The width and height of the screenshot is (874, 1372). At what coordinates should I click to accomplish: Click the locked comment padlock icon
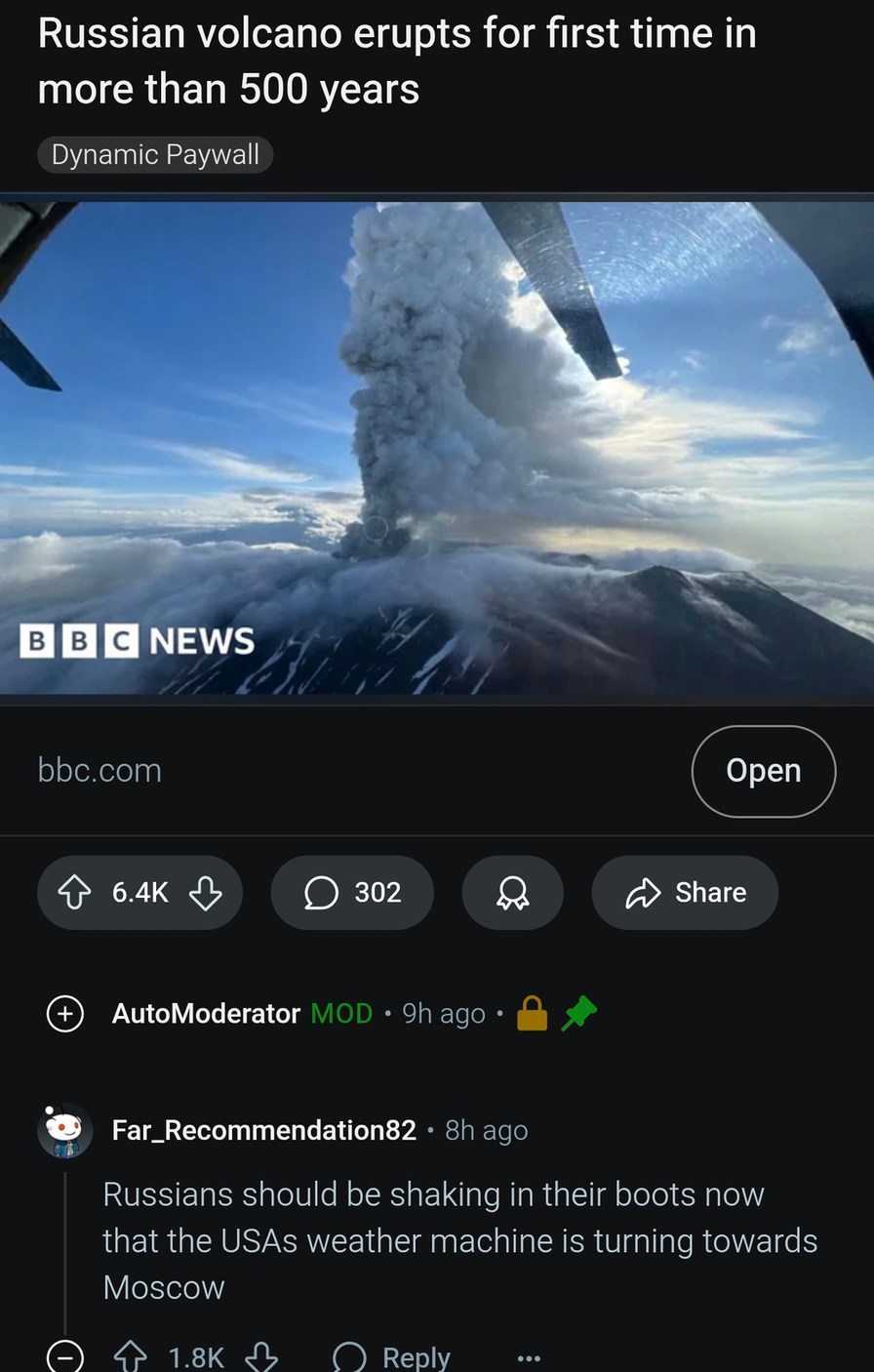(533, 1013)
